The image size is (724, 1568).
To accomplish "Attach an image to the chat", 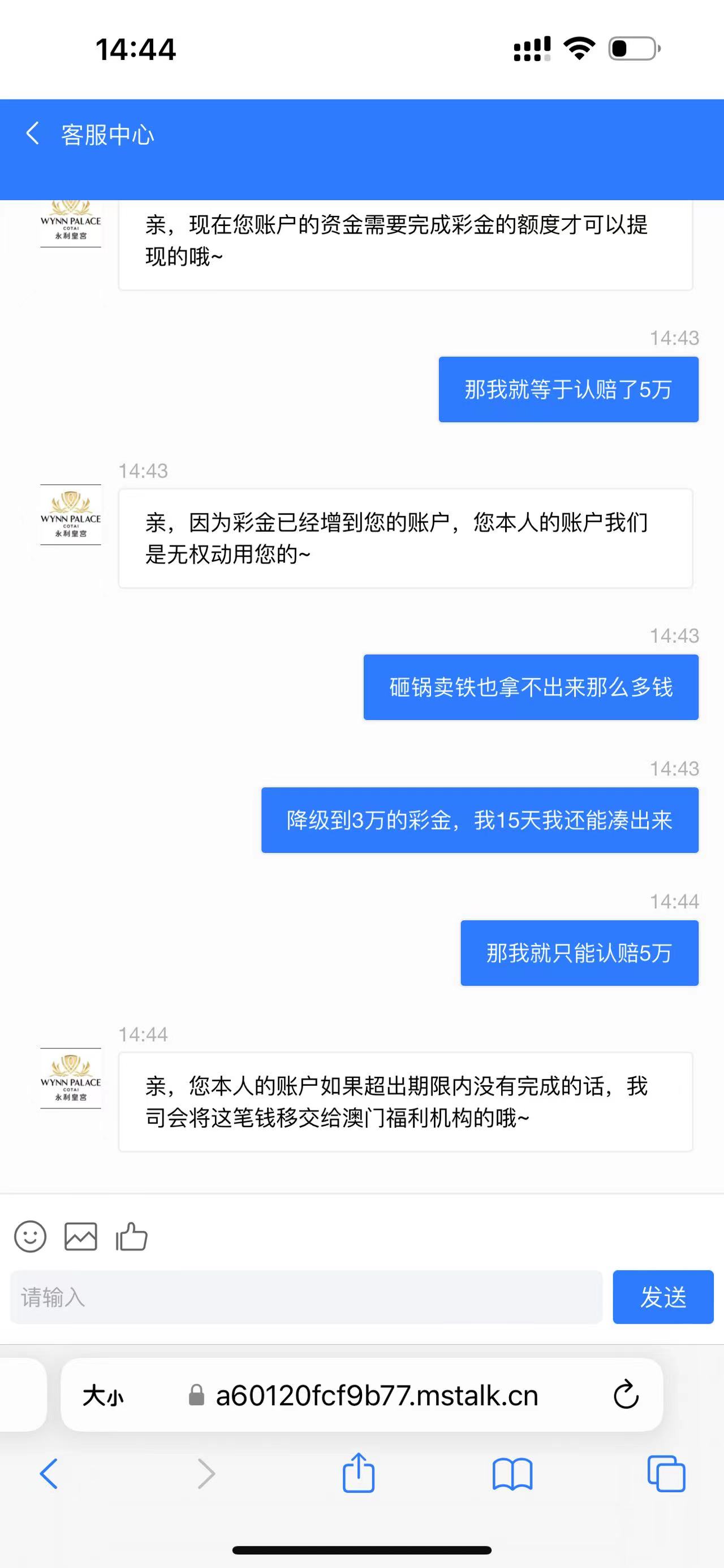I will pyautogui.click(x=80, y=1236).
